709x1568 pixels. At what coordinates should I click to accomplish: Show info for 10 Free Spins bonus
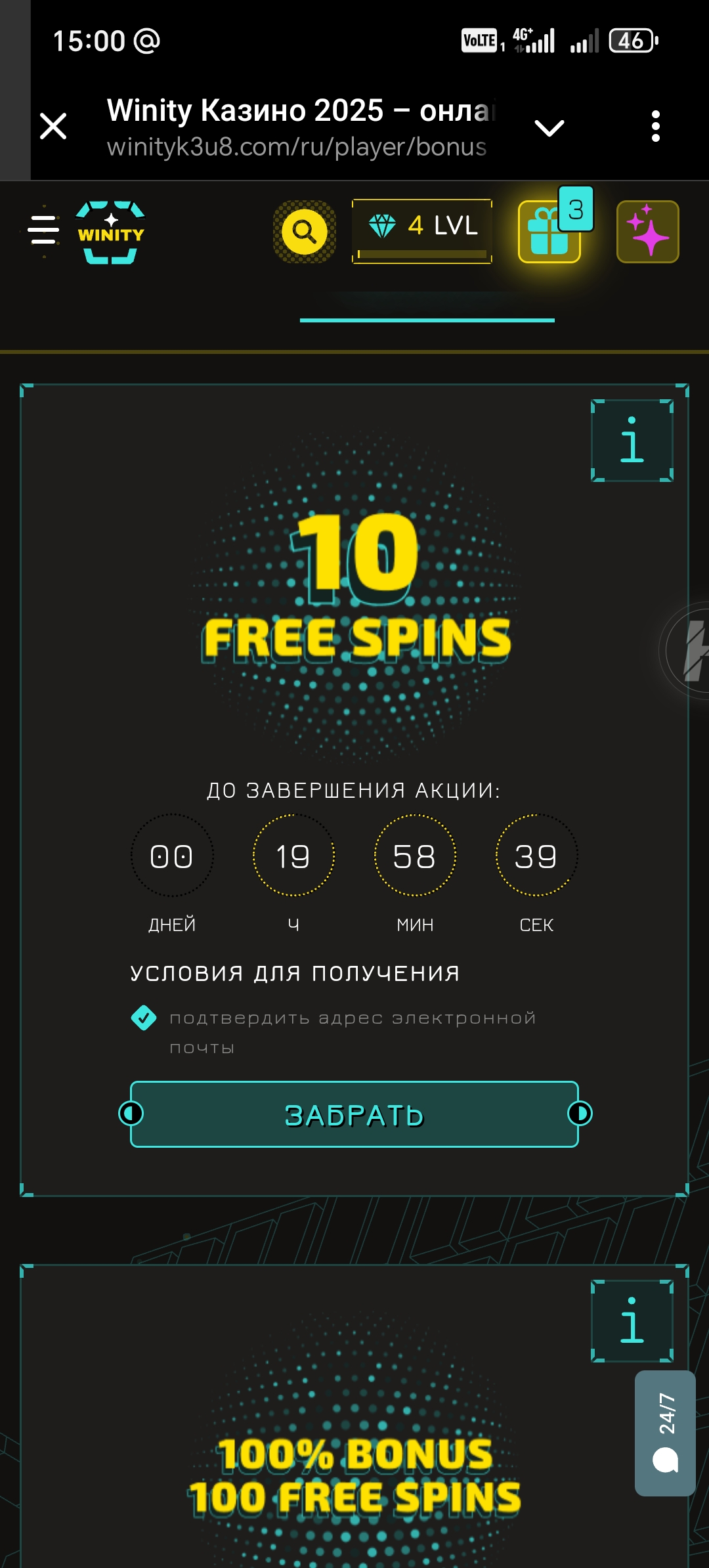click(x=632, y=441)
